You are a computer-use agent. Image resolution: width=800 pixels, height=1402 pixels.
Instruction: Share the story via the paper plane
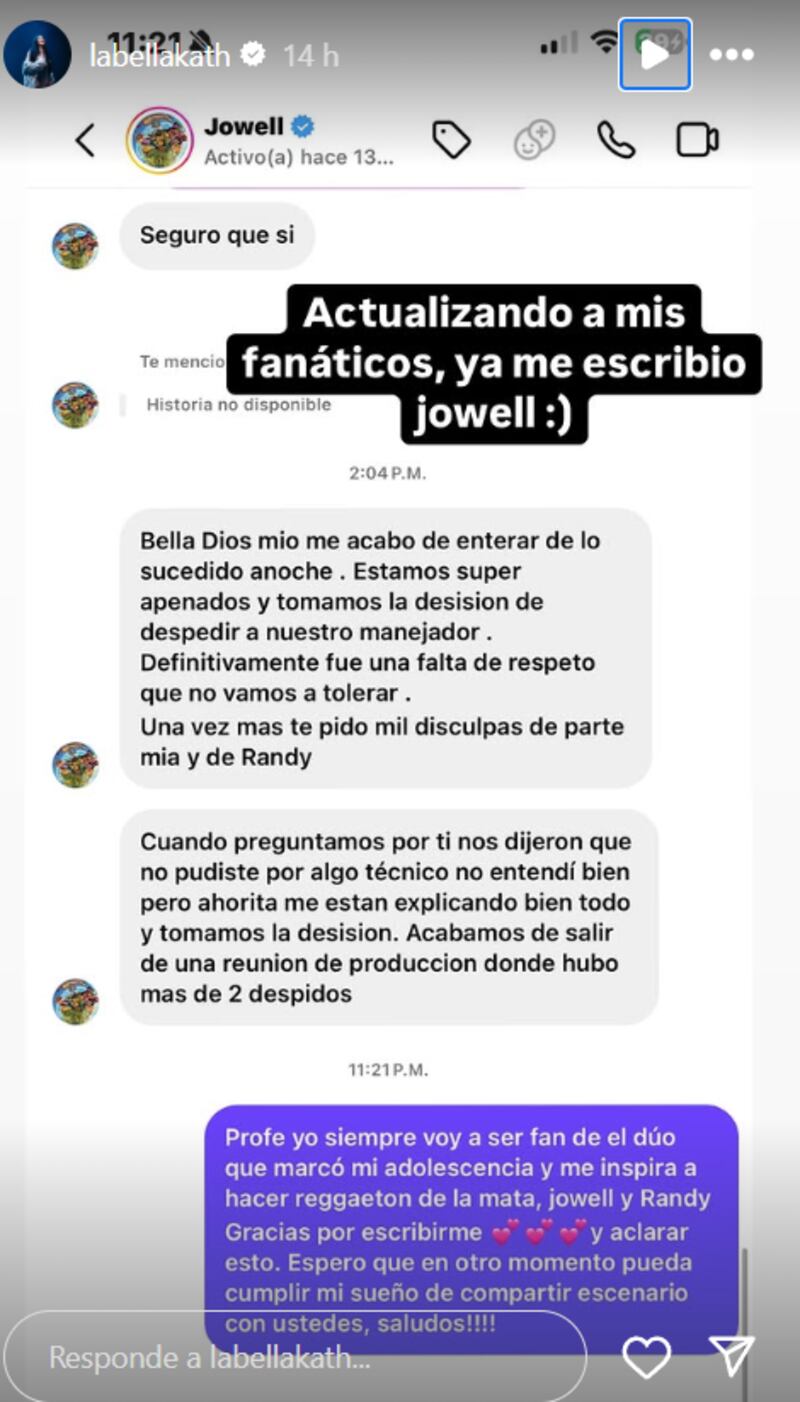click(x=731, y=1356)
